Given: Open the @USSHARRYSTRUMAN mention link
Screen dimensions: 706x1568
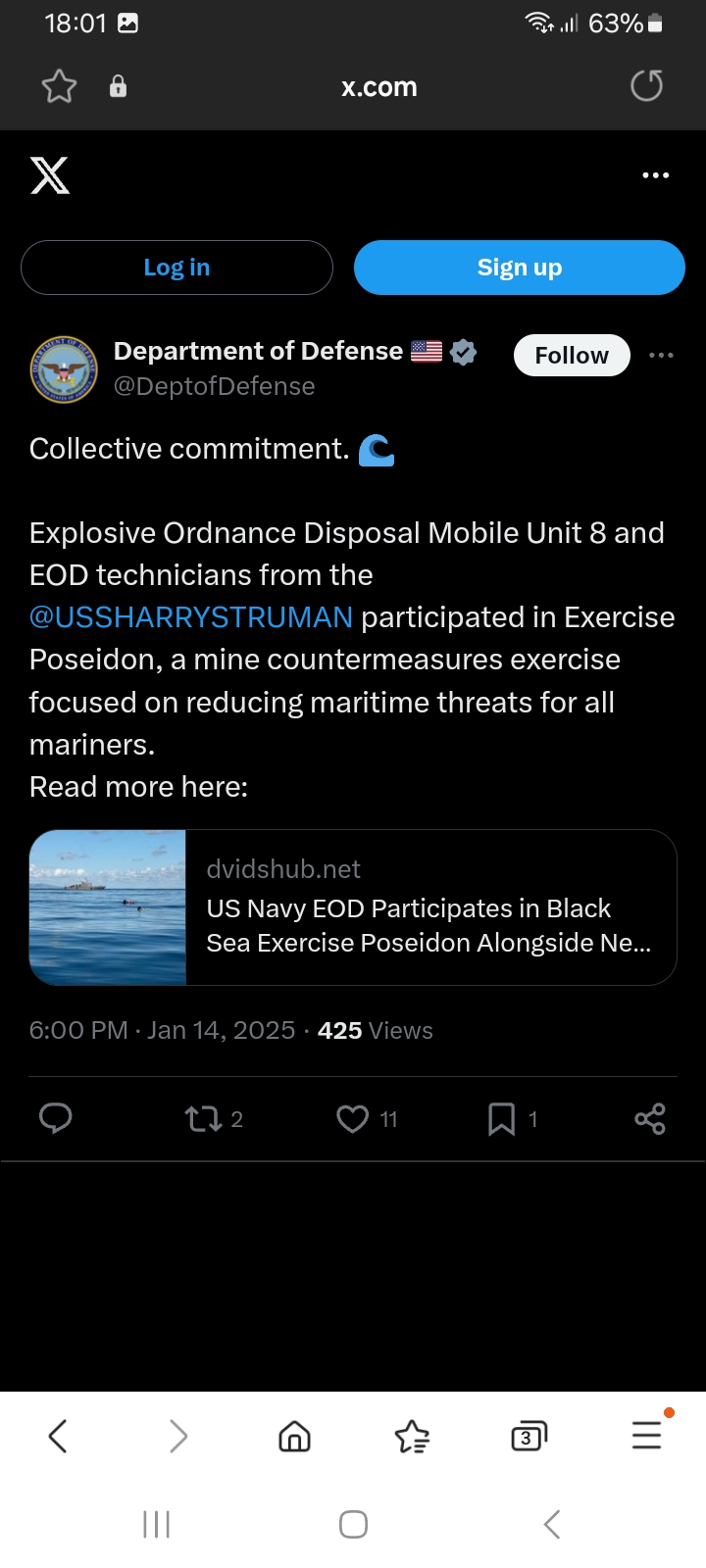Looking at the screenshot, I should 191,617.
